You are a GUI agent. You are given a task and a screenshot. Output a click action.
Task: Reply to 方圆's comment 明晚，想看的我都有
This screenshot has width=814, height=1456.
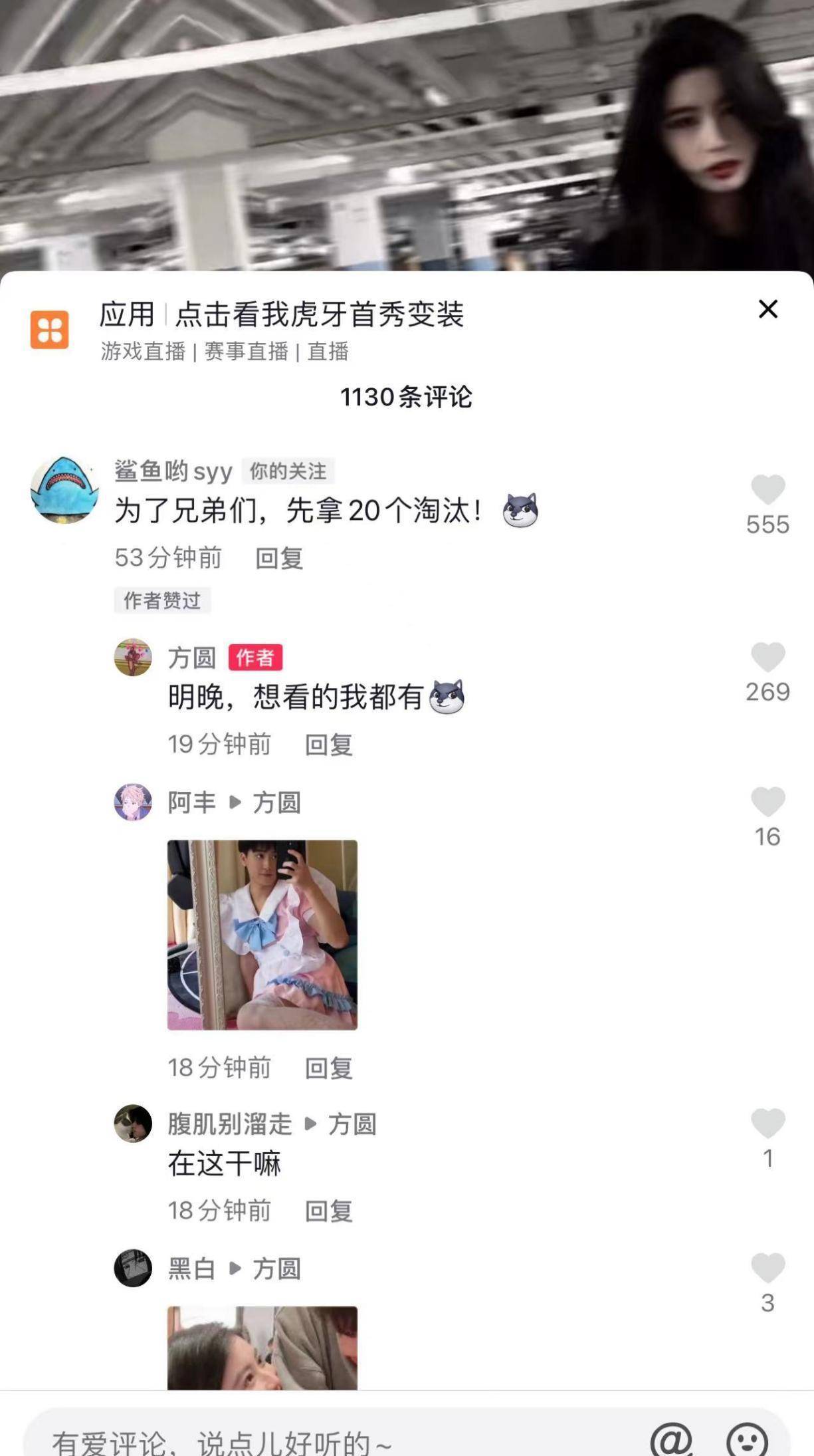[x=328, y=745]
